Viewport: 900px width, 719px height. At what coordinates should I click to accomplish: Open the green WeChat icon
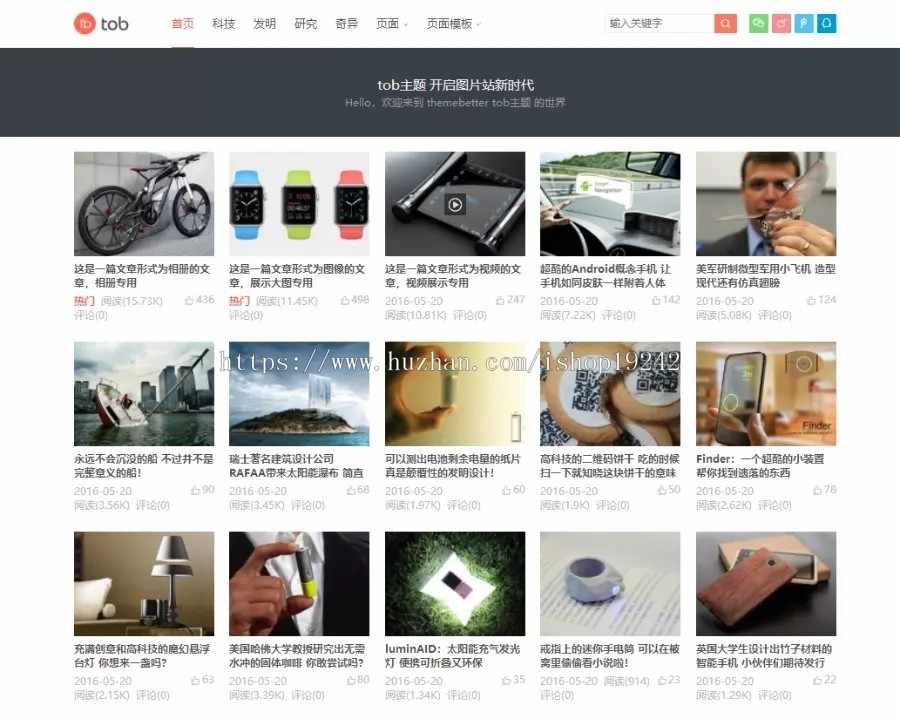(x=758, y=23)
